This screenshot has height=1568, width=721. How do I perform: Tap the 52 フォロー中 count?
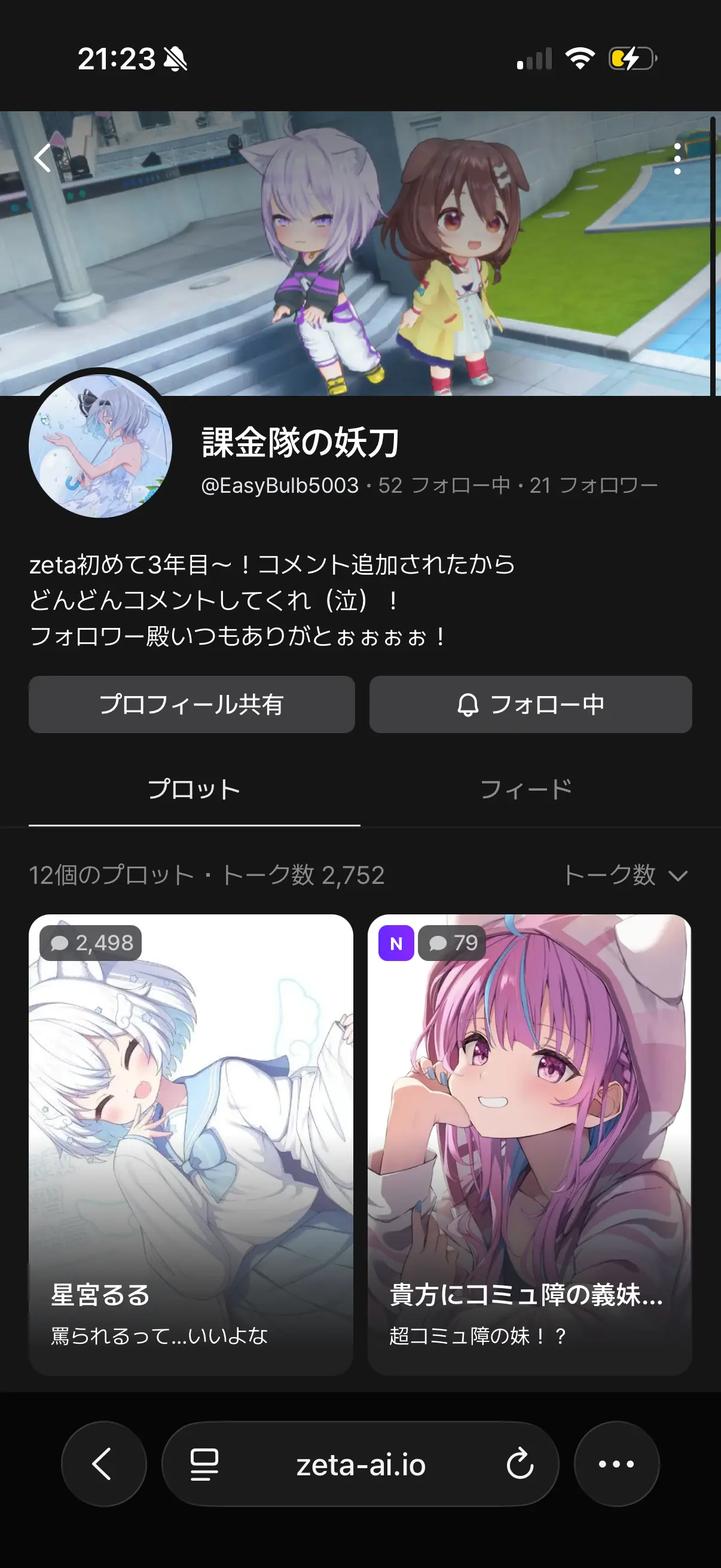coord(444,485)
